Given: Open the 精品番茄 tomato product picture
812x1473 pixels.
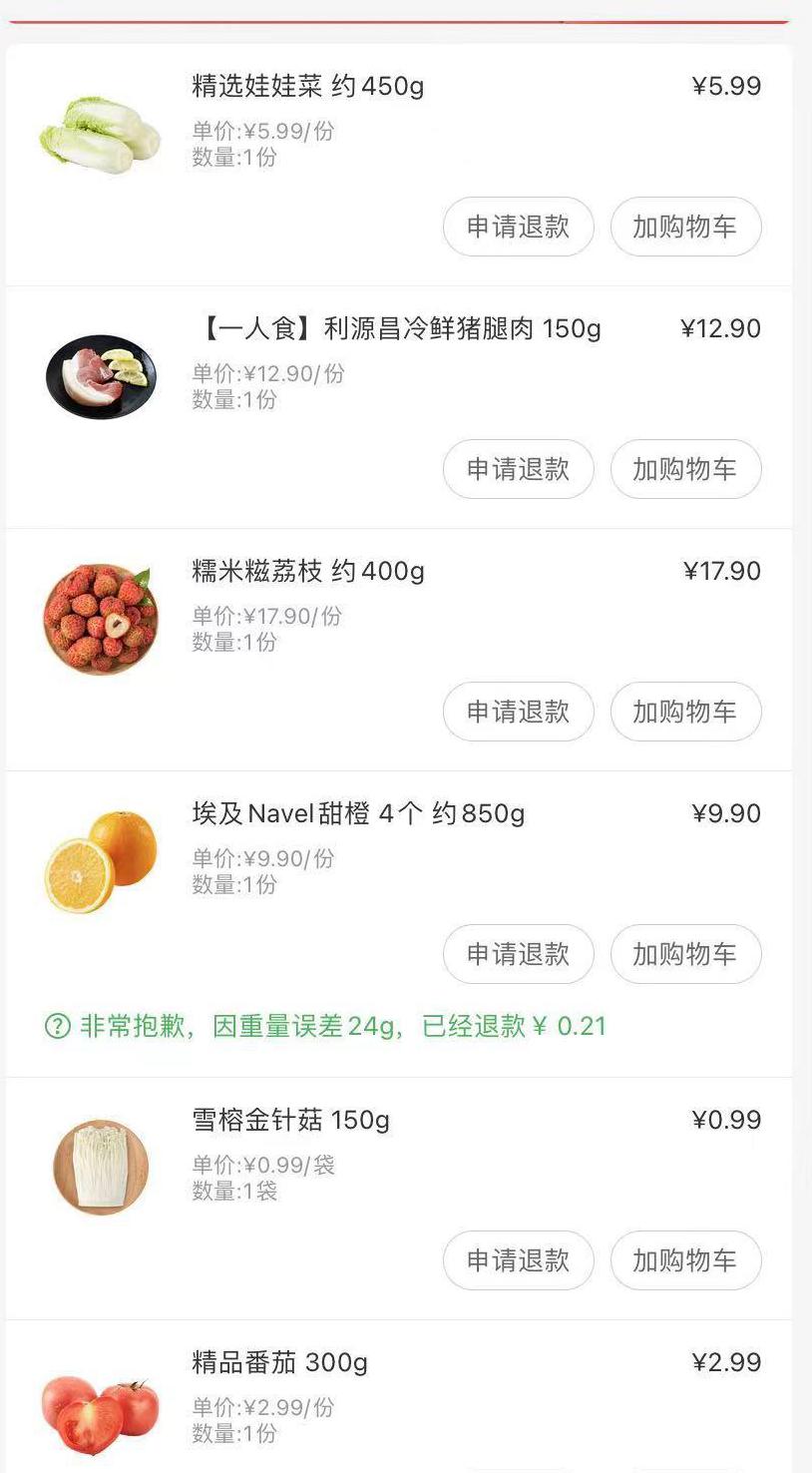Looking at the screenshot, I should [x=100, y=1409].
